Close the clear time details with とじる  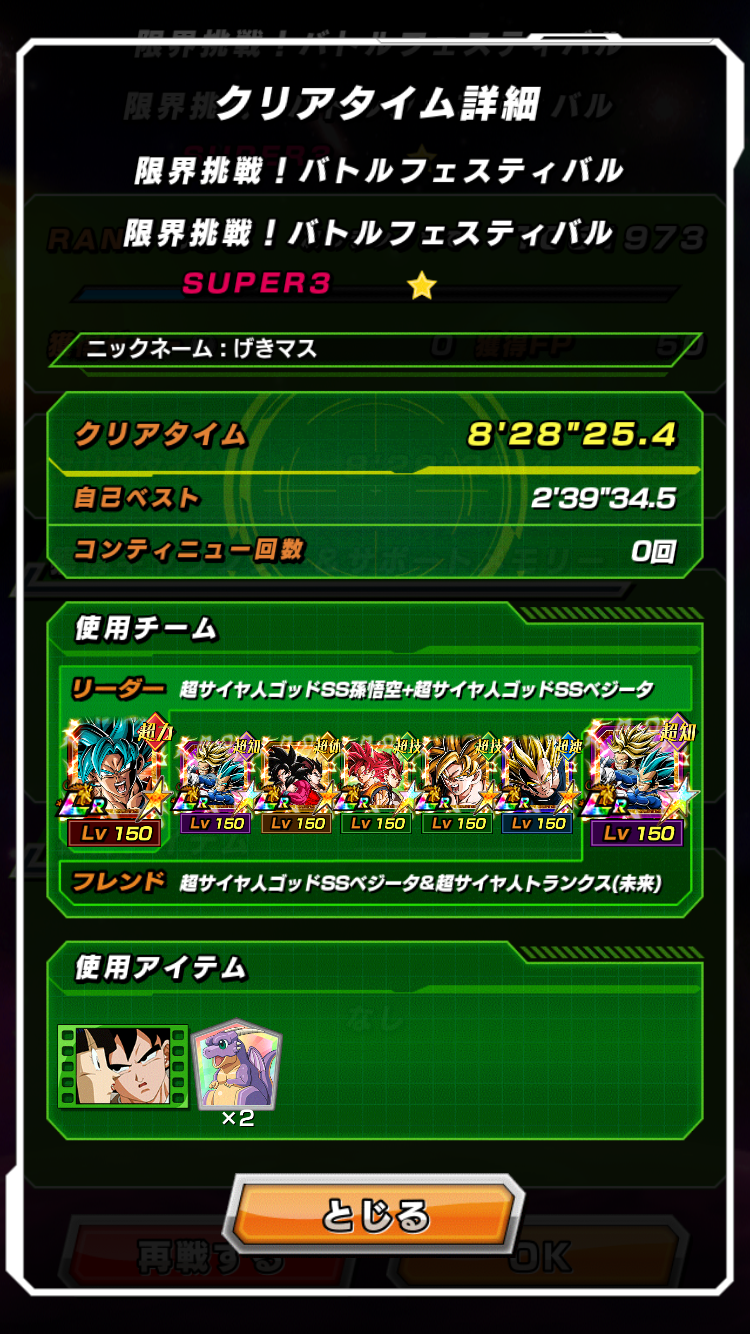coord(374,1214)
